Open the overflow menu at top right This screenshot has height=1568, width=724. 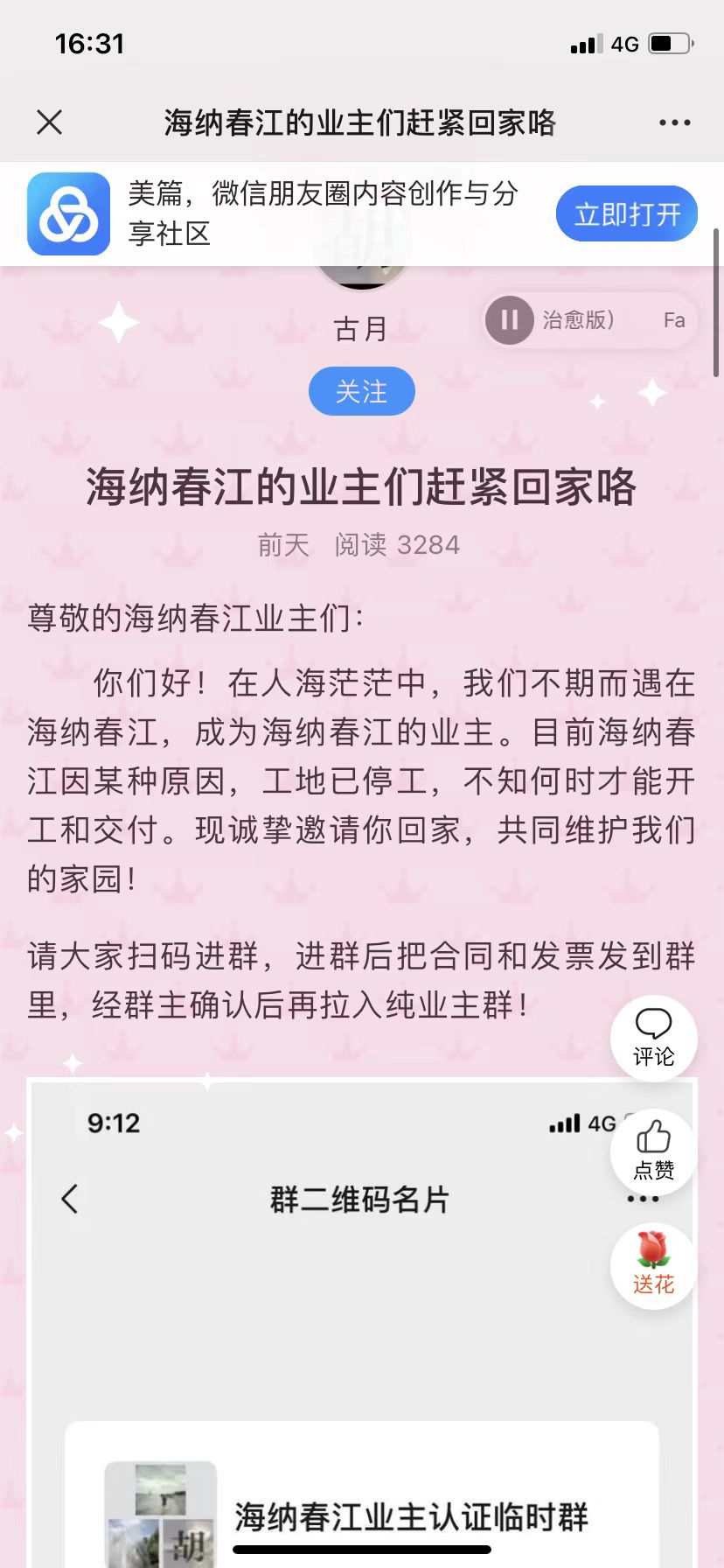pos(674,123)
